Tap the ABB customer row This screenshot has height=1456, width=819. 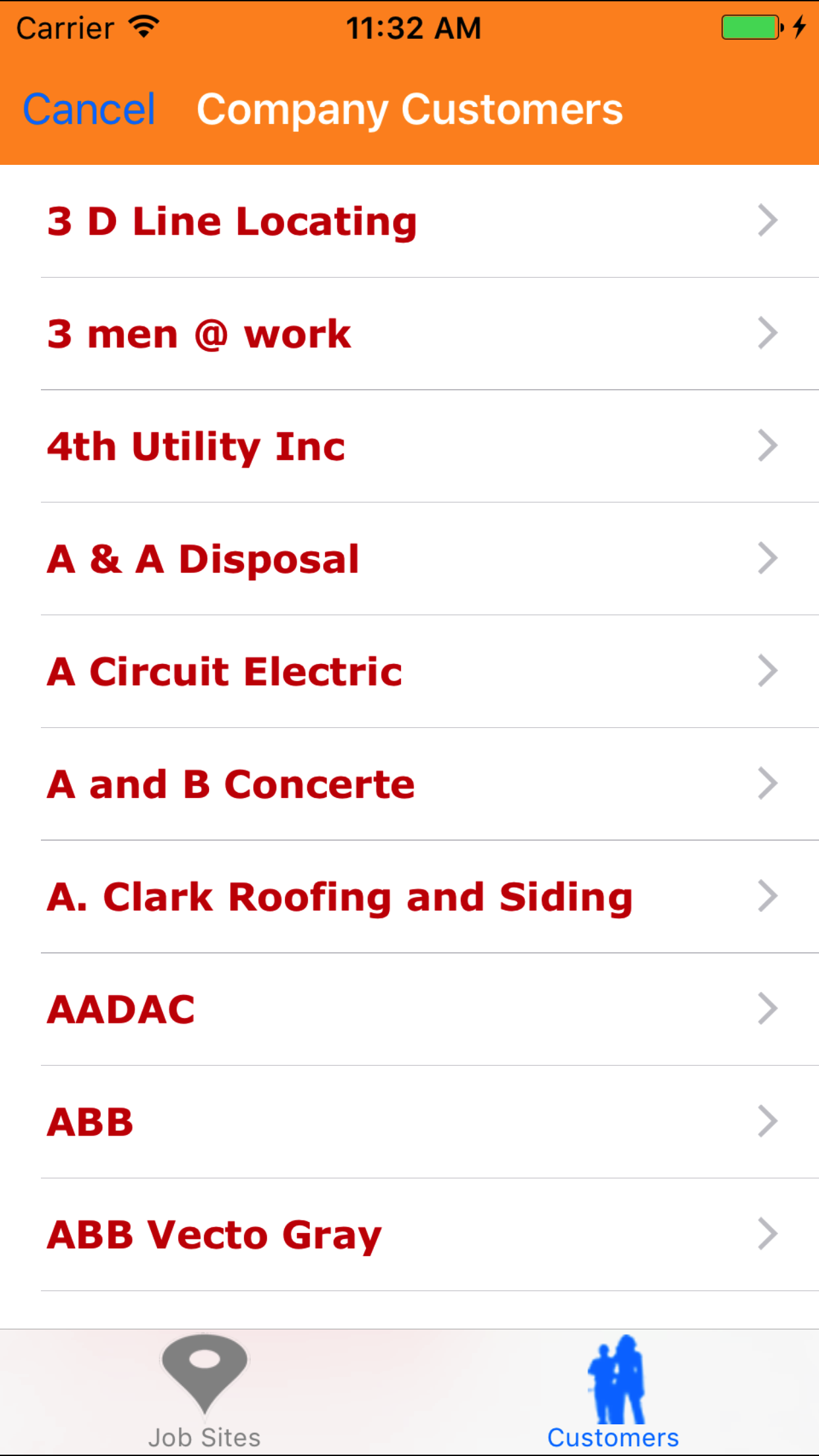coord(409,1122)
